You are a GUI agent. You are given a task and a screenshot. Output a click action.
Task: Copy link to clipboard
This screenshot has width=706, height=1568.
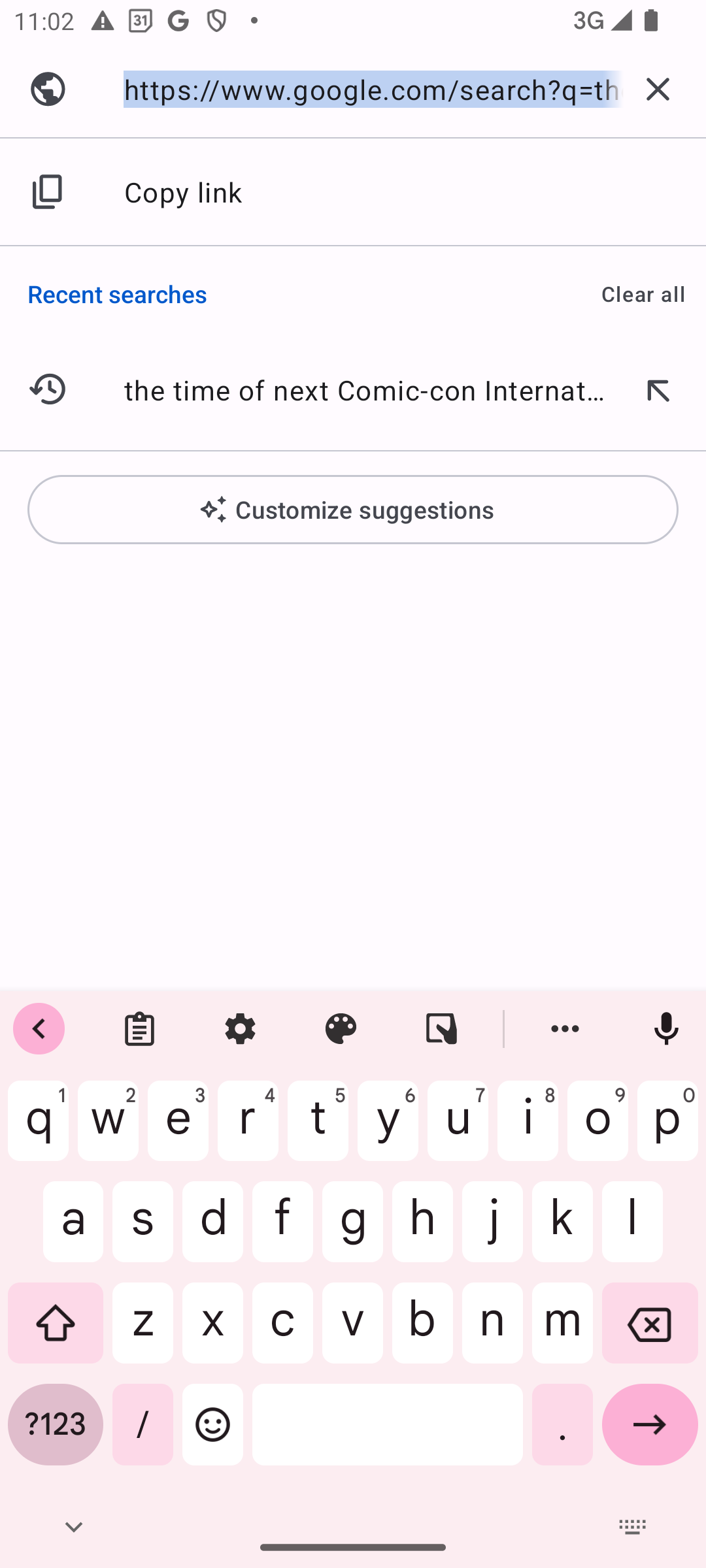[x=353, y=192]
